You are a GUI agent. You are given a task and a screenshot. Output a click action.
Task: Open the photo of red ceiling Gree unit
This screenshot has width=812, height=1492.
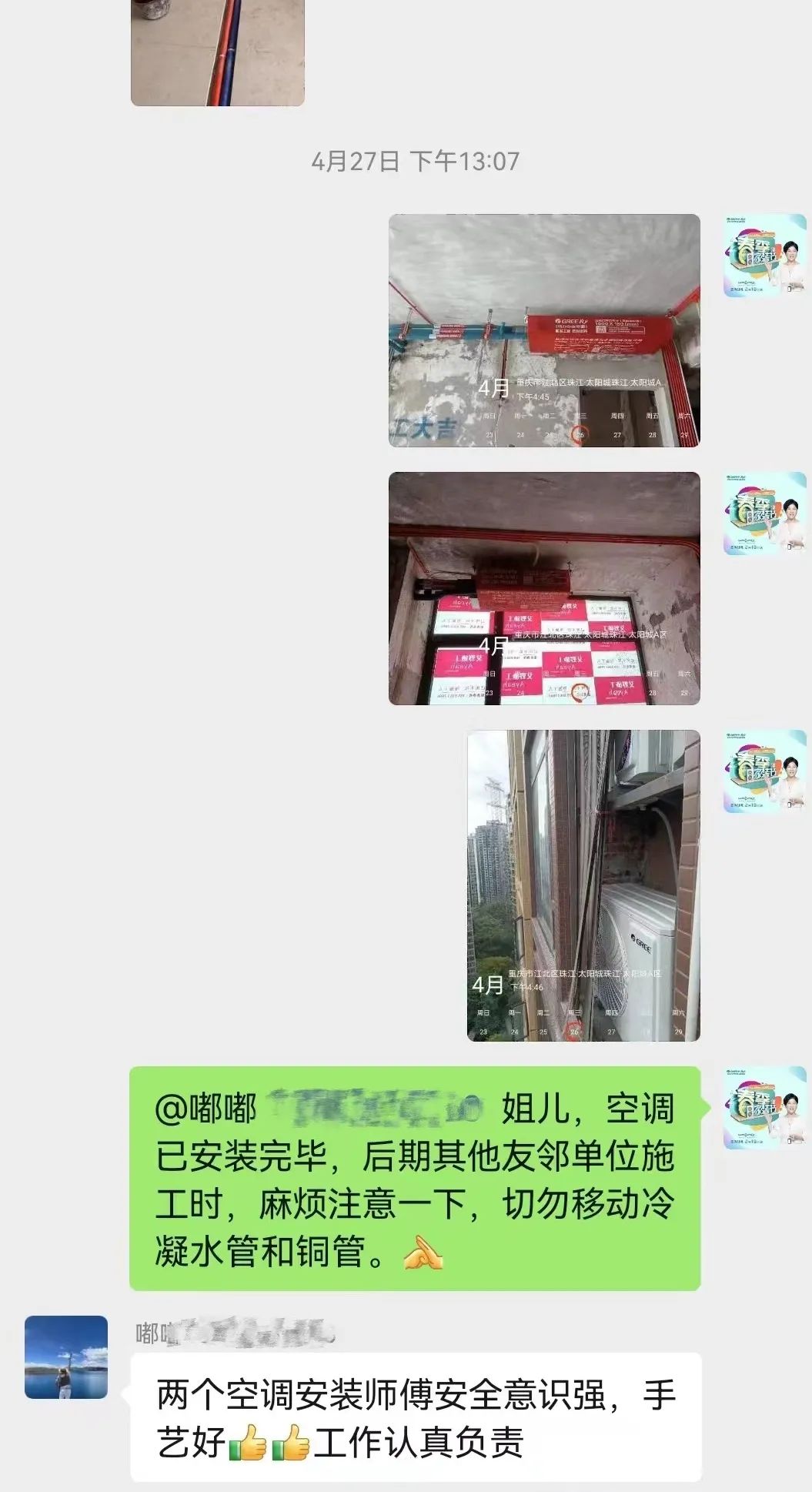pyautogui.click(x=544, y=330)
